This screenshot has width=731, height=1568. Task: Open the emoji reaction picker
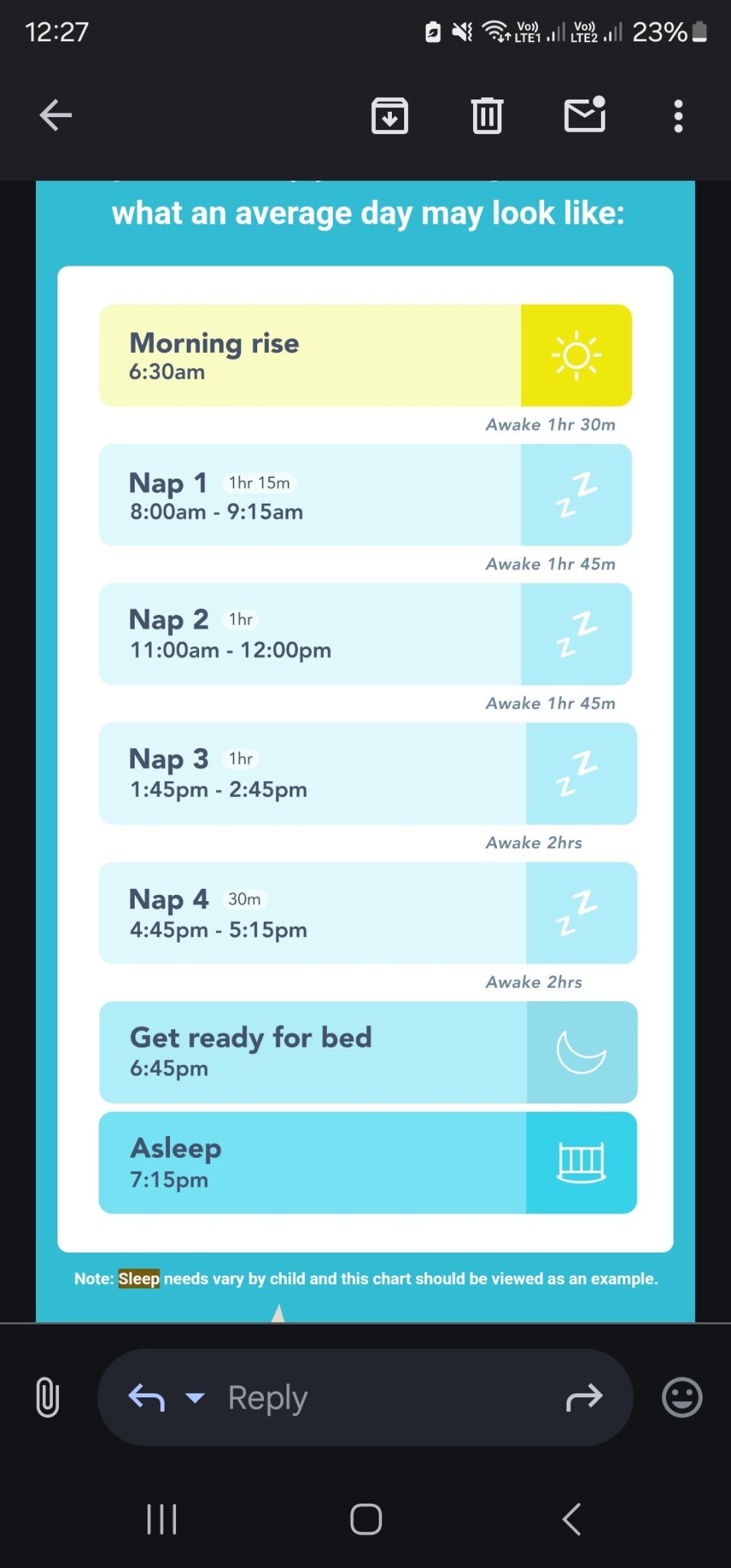[681, 1397]
